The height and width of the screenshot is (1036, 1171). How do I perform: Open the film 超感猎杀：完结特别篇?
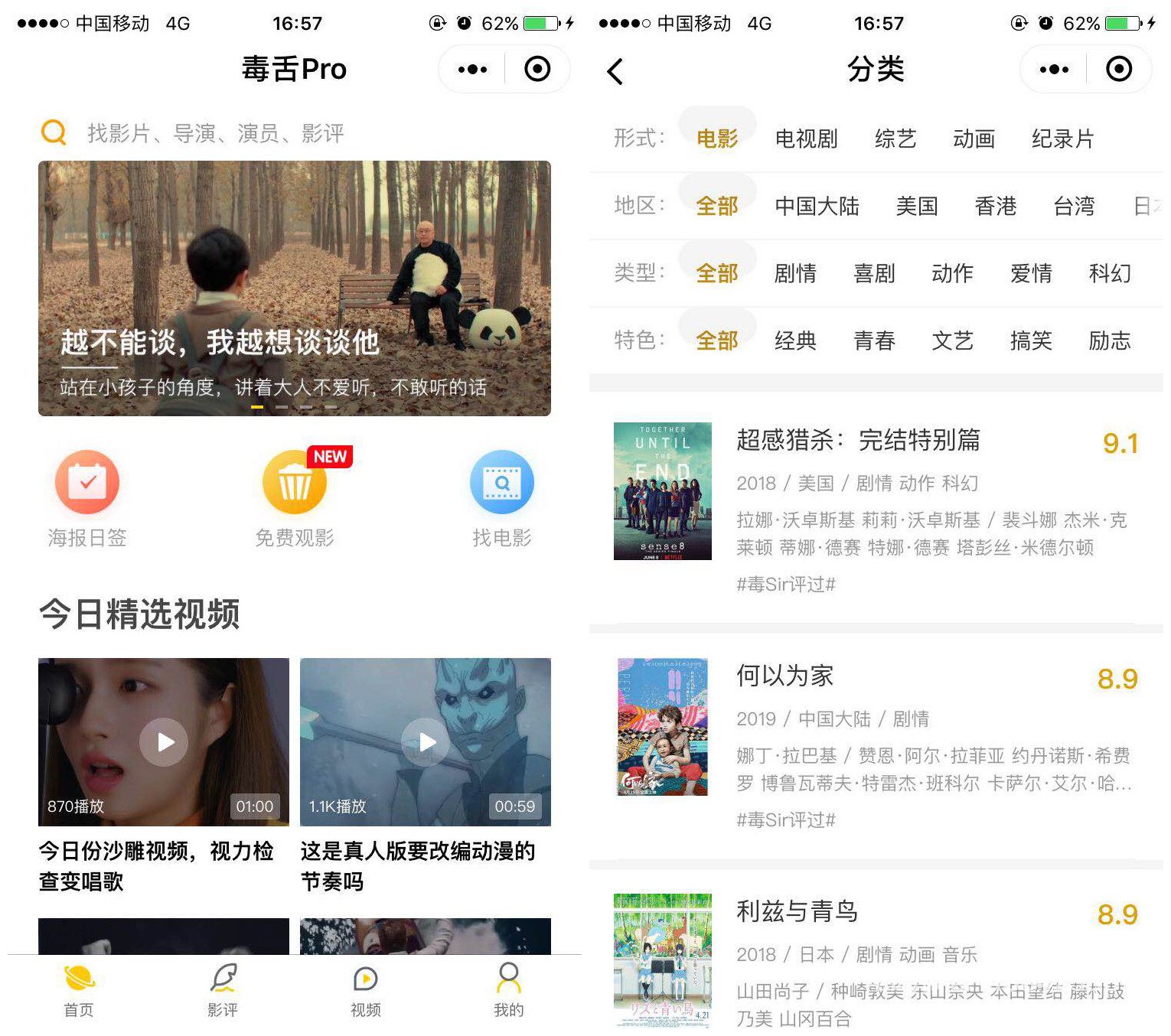[857, 440]
